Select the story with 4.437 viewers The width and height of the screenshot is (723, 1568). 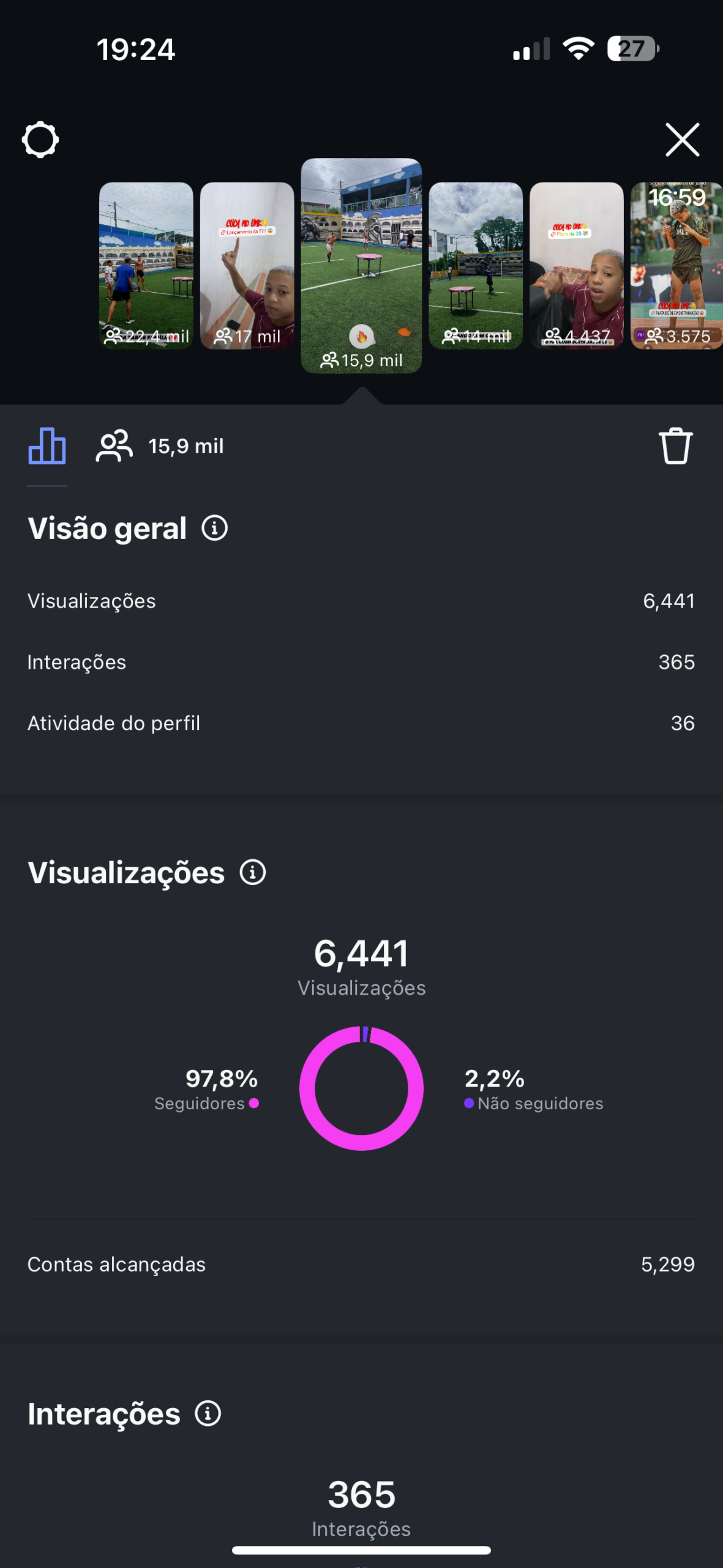(x=576, y=265)
